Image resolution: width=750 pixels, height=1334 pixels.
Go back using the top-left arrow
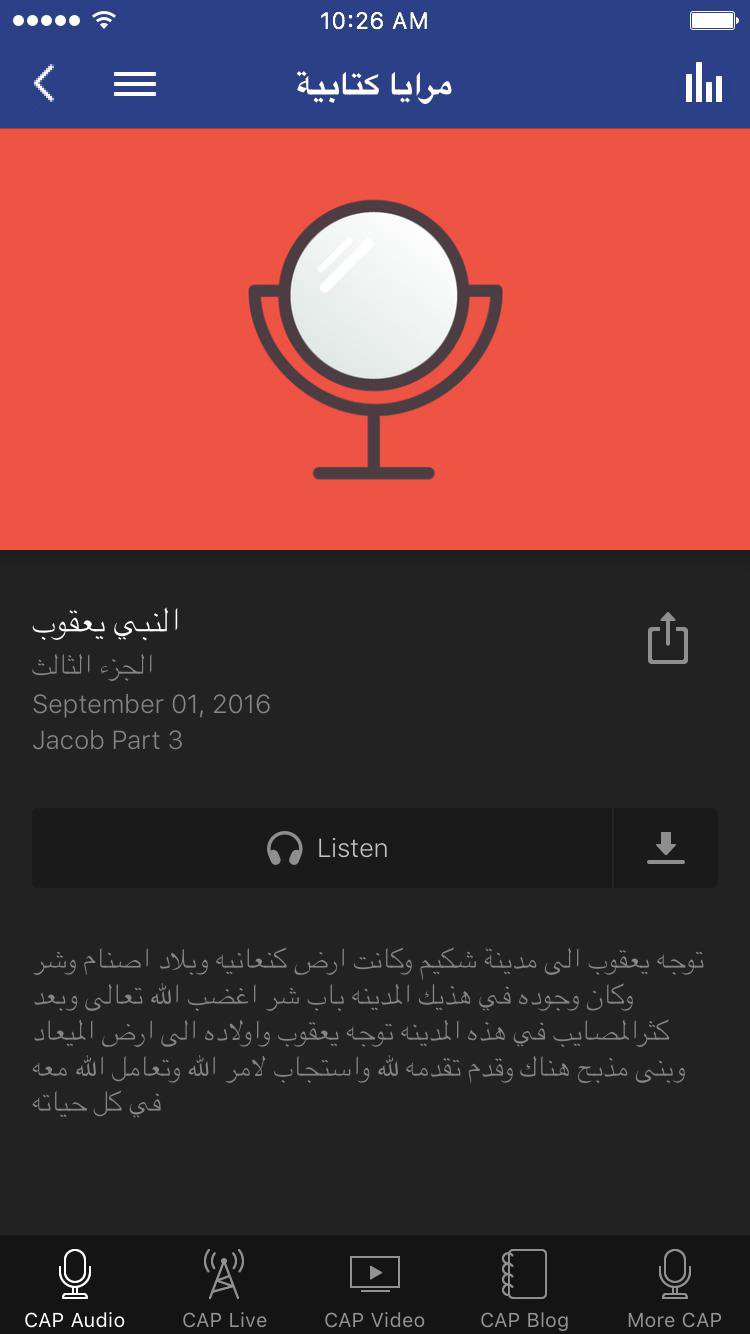point(45,84)
